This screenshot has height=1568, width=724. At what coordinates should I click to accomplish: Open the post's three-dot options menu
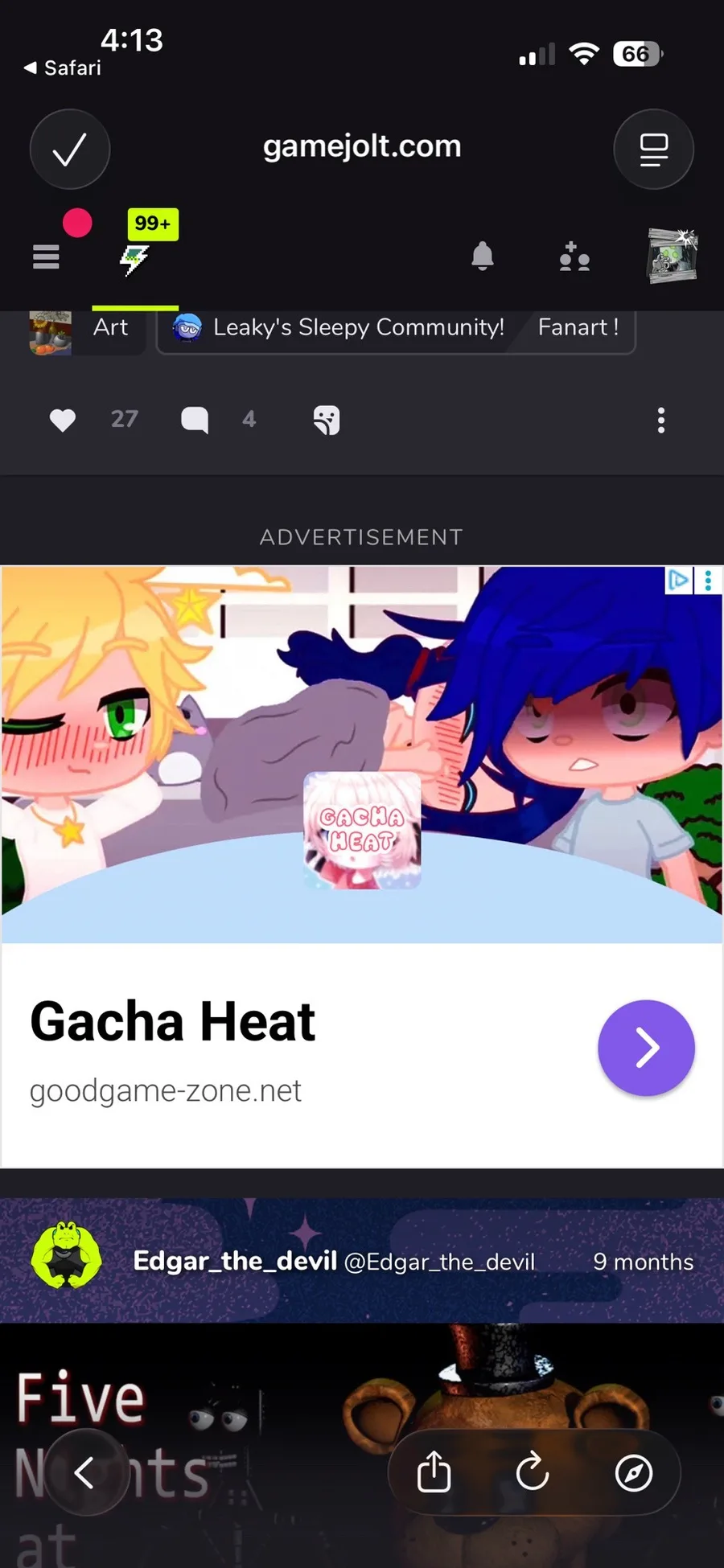[x=661, y=420]
